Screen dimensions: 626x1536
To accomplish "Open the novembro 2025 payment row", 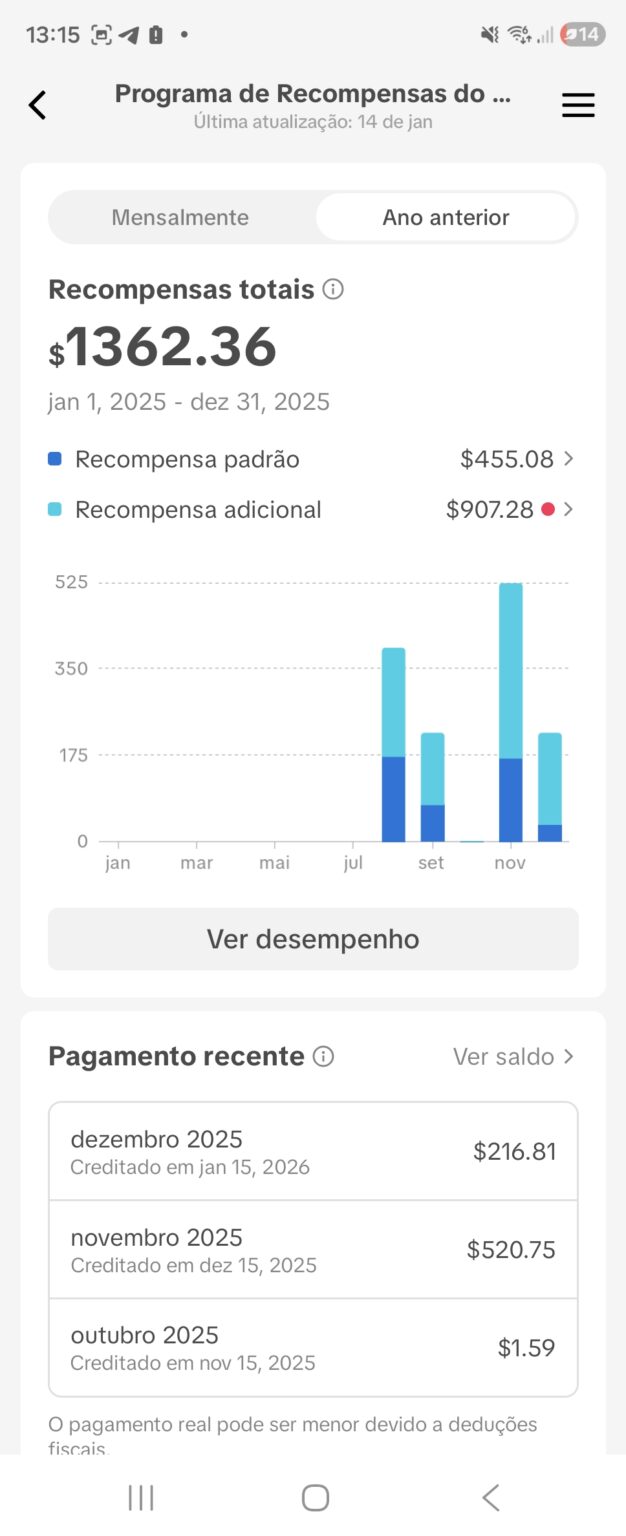I will tap(313, 1249).
